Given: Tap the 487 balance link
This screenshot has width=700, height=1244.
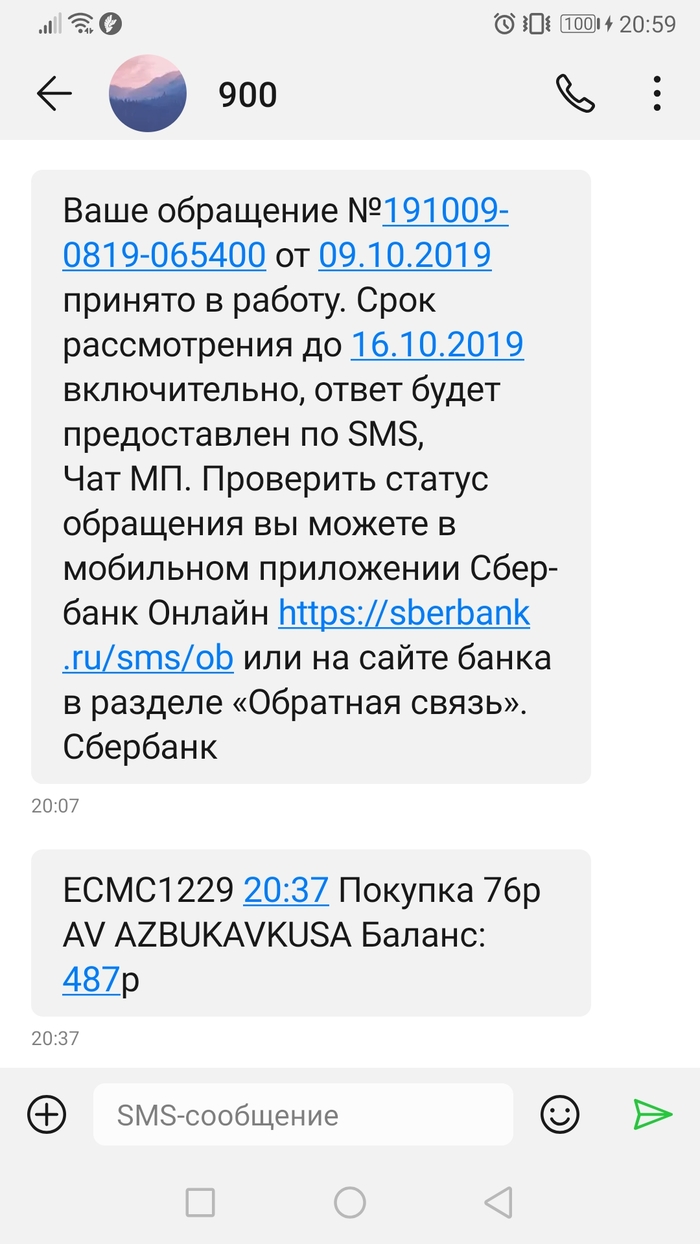Looking at the screenshot, I should pos(91,978).
